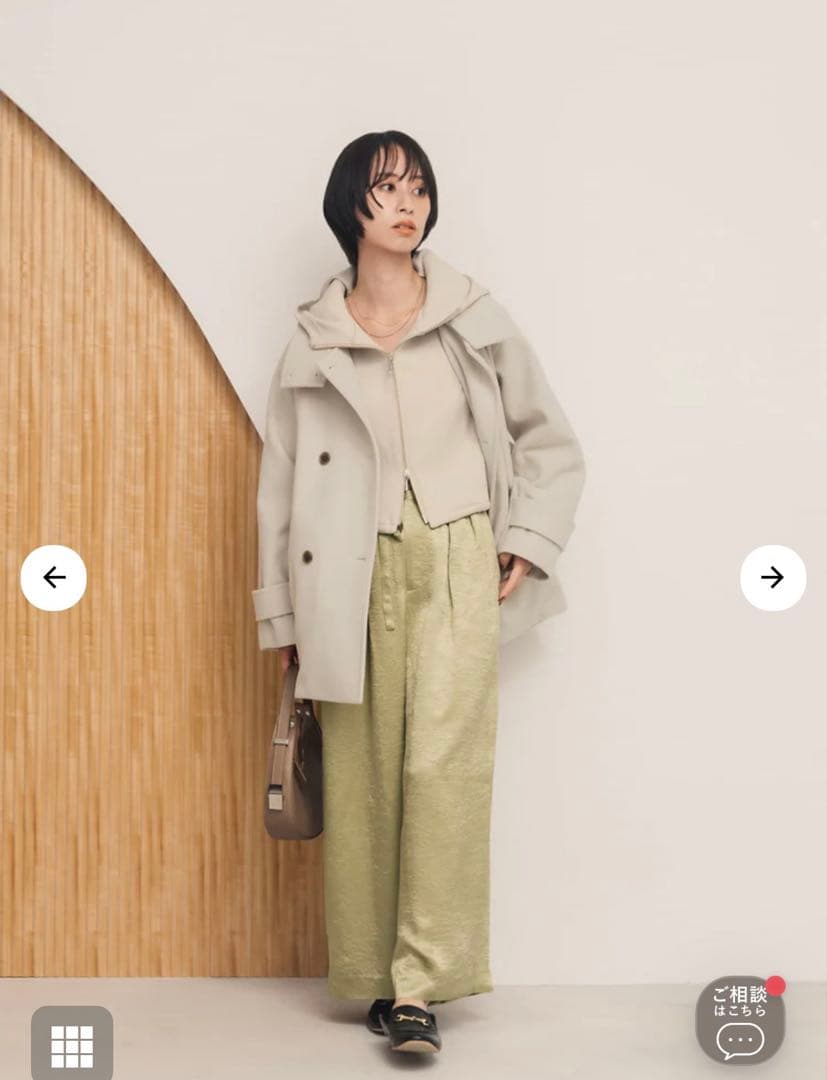Viewport: 827px width, 1080px height.
Task: Open the image grid view
Action: coord(72,1044)
